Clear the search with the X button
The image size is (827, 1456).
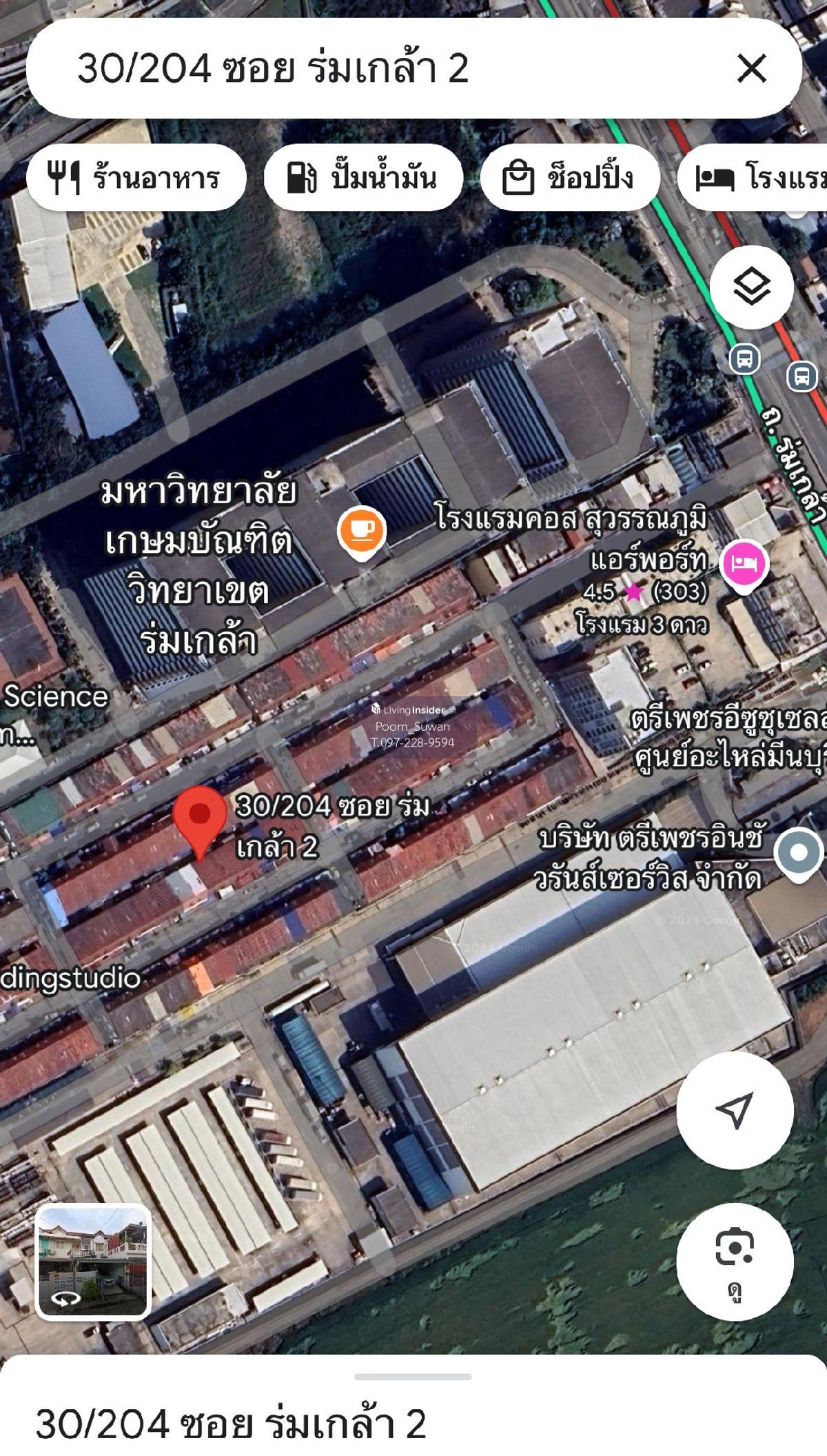click(751, 69)
